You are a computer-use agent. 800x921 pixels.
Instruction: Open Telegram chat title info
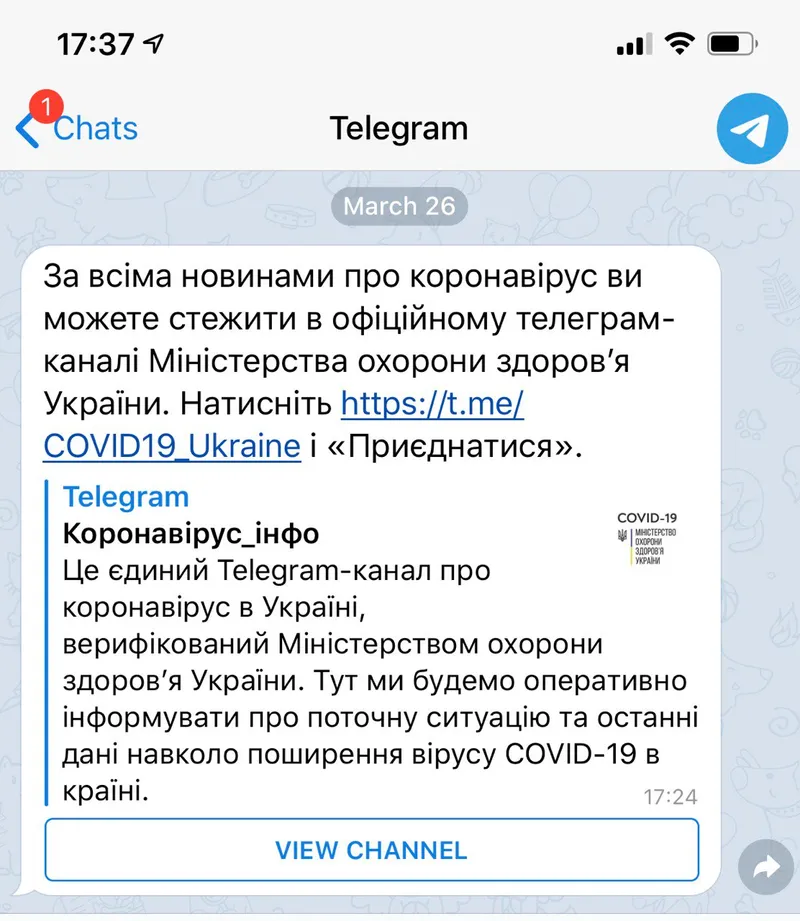pyautogui.click(x=398, y=129)
